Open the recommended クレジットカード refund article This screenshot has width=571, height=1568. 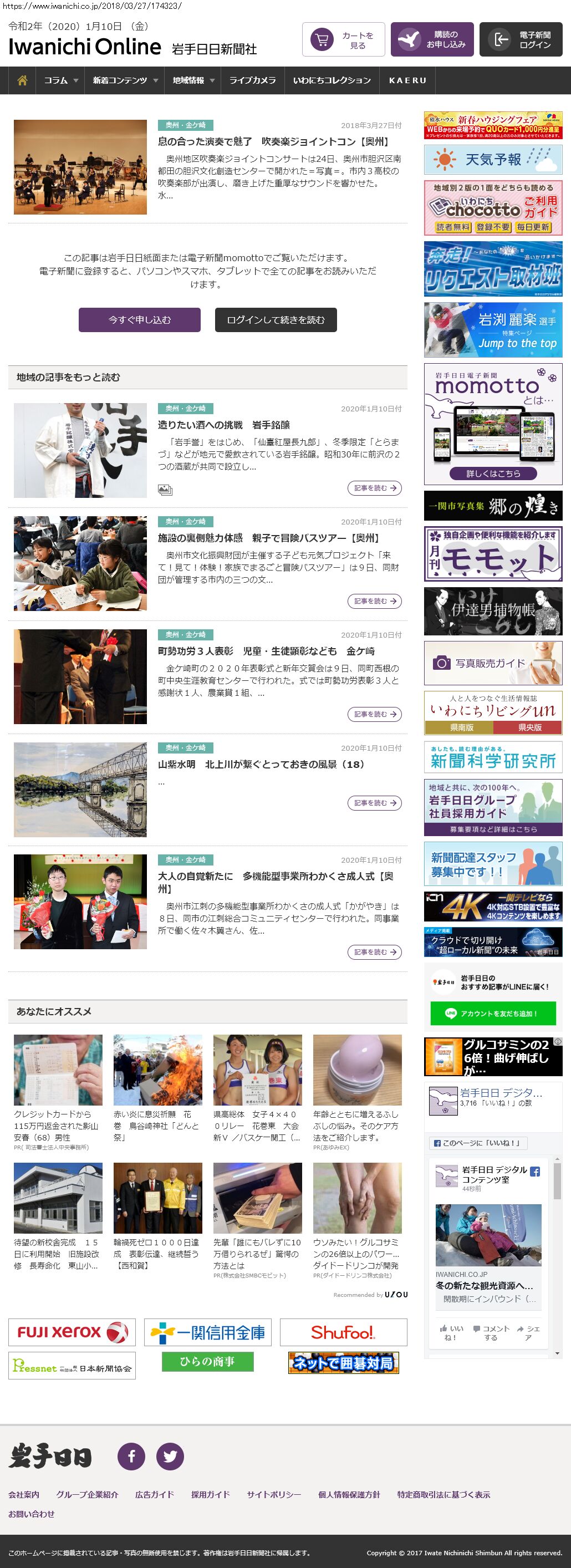pyautogui.click(x=57, y=1126)
